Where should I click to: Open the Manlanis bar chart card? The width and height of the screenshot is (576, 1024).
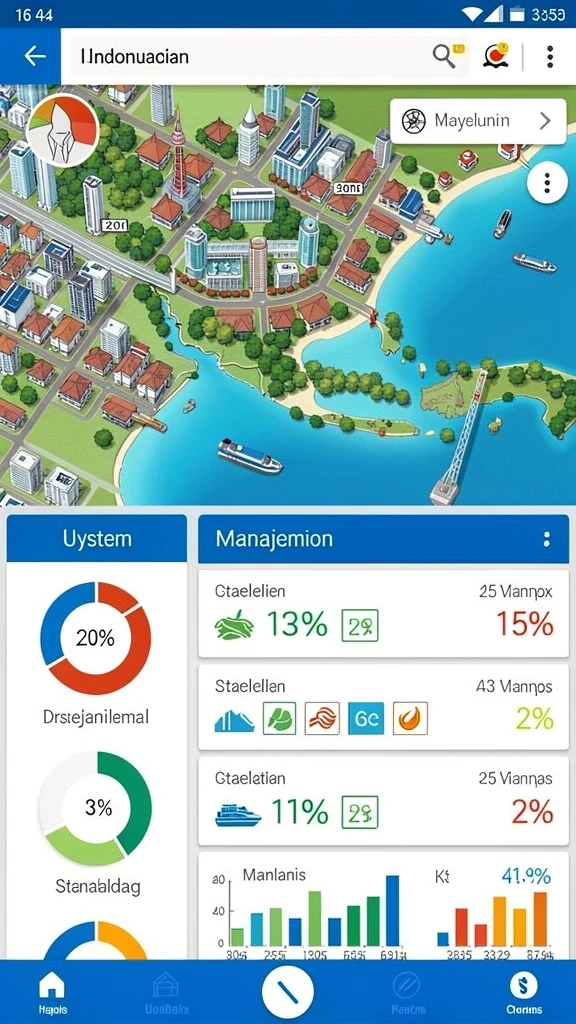point(383,906)
